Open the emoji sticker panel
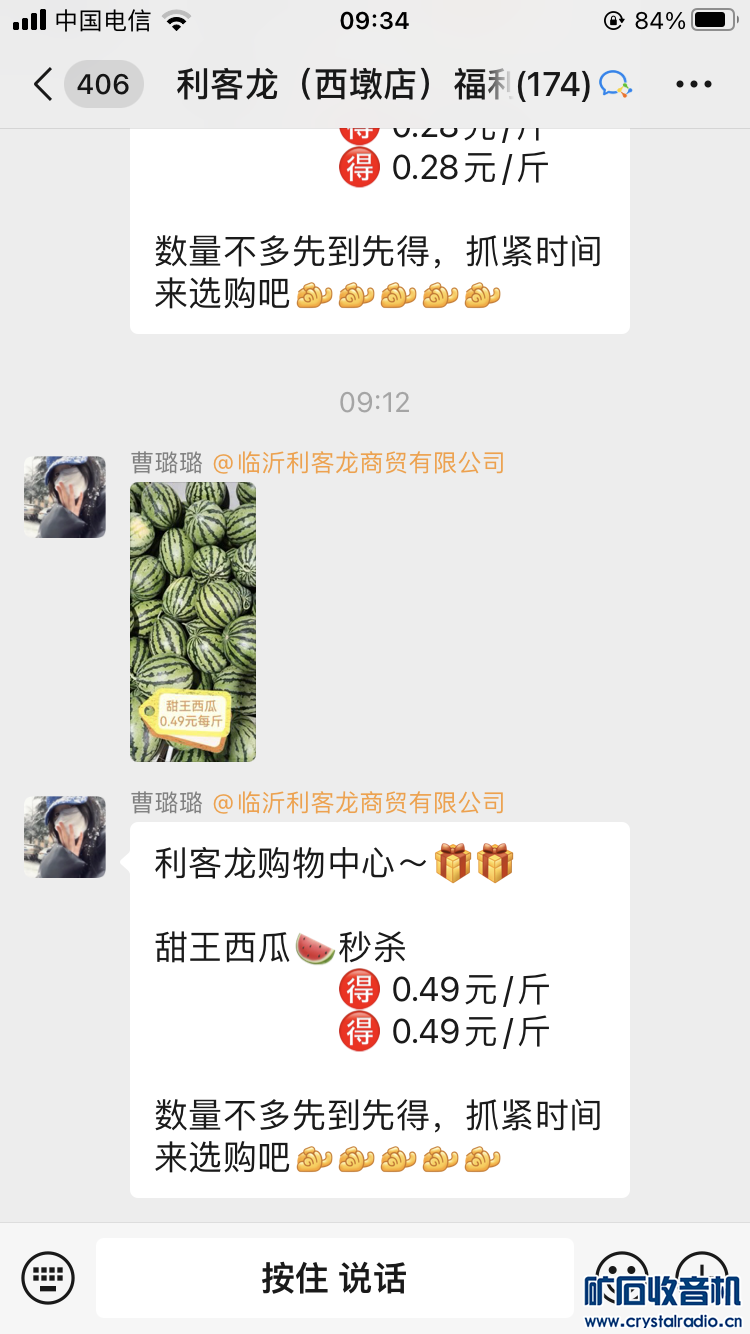This screenshot has height=1334, width=750. coord(622,1268)
